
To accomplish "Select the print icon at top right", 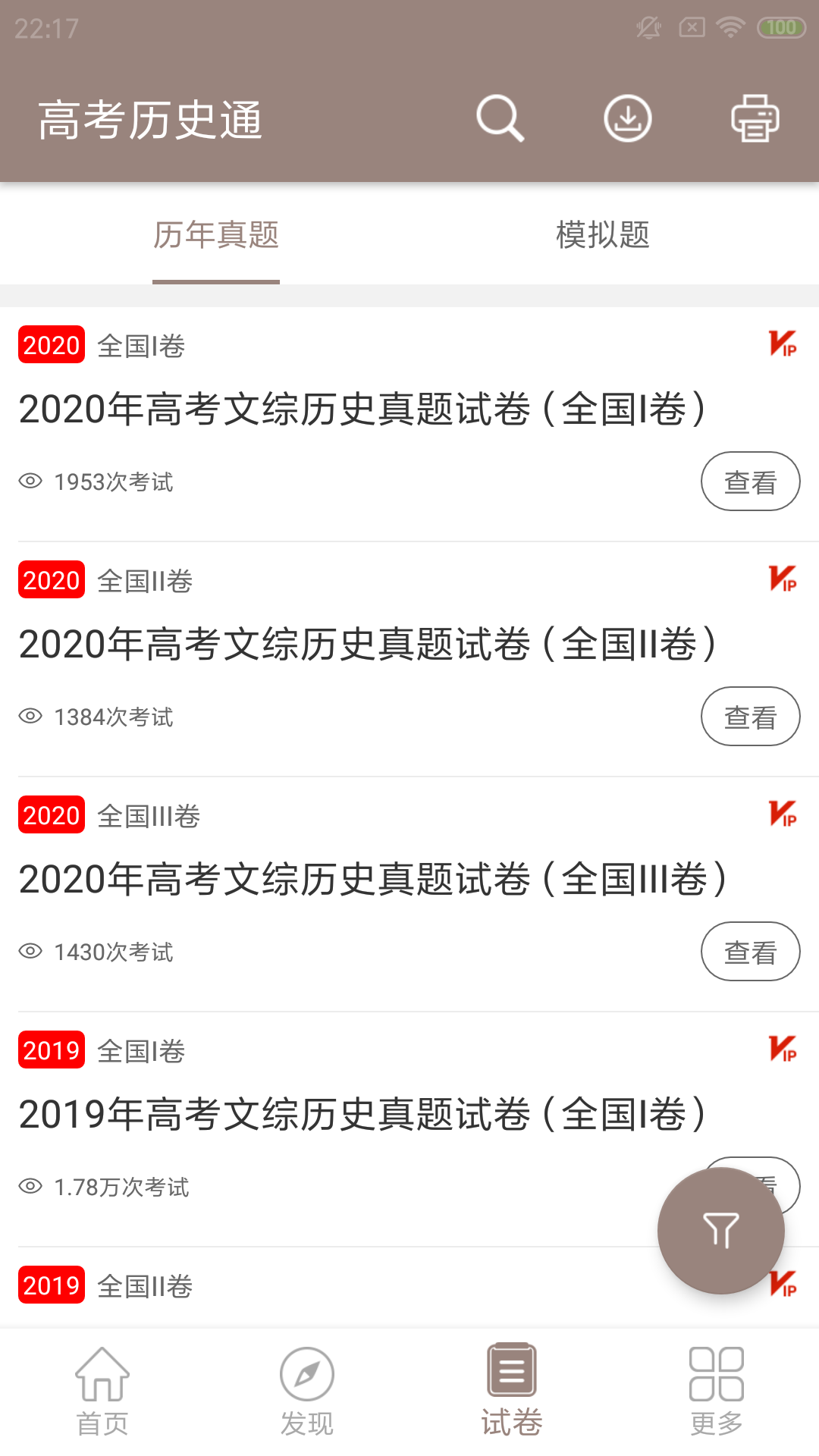I will (754, 118).
